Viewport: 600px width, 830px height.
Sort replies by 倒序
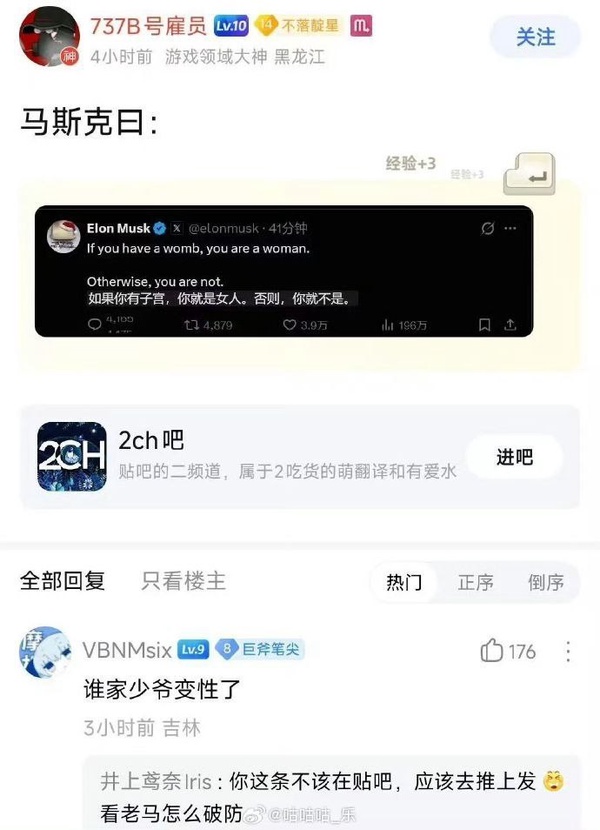pyautogui.click(x=545, y=582)
